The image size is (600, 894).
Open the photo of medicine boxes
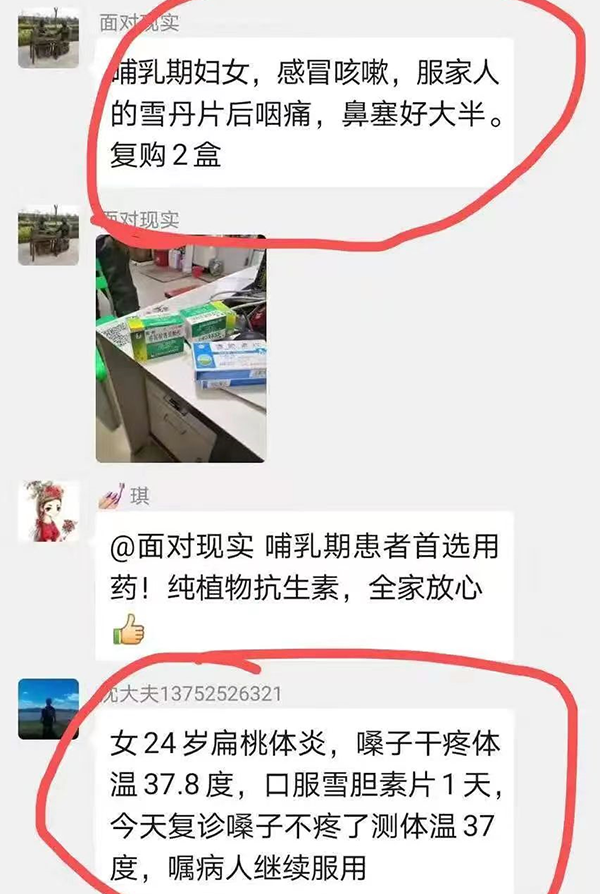point(181,348)
